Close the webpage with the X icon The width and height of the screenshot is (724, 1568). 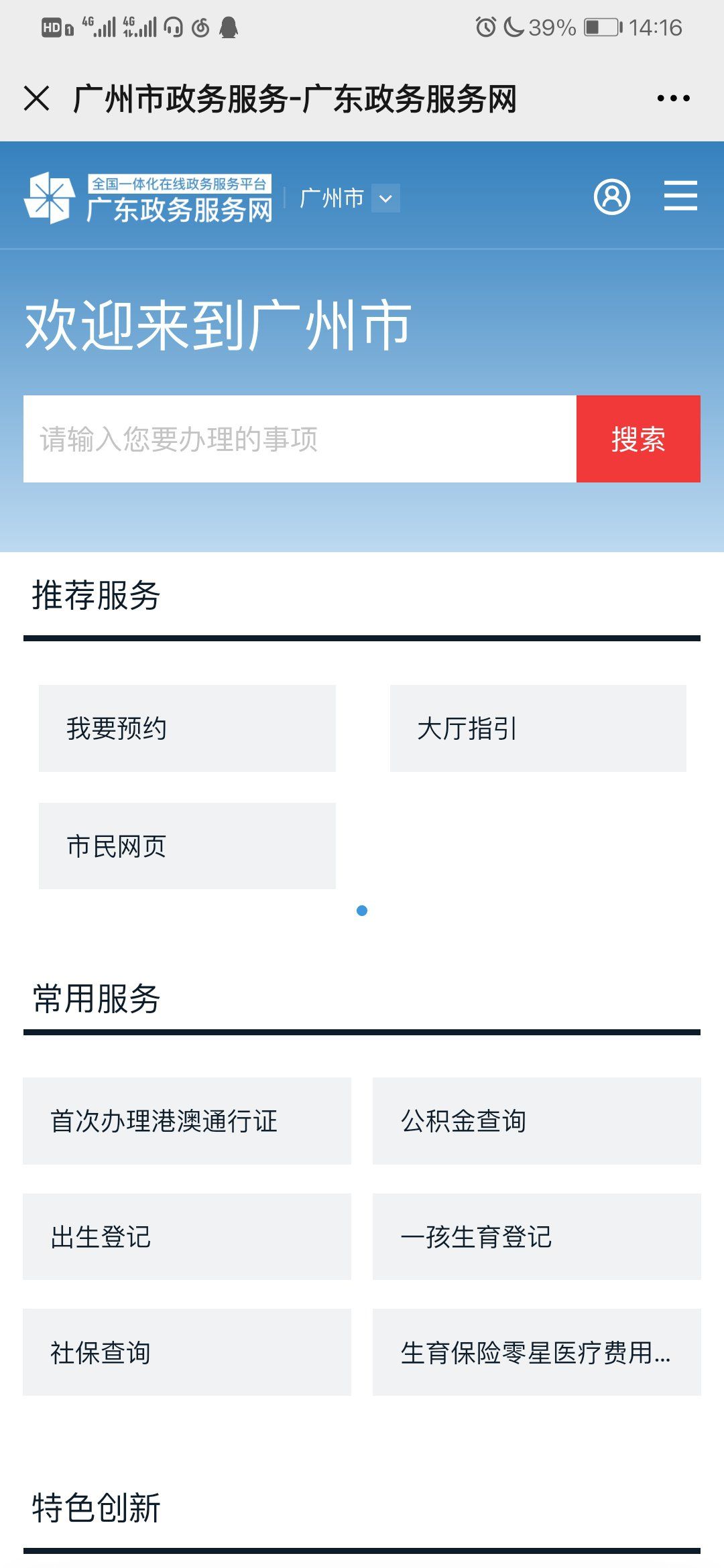click(x=37, y=99)
